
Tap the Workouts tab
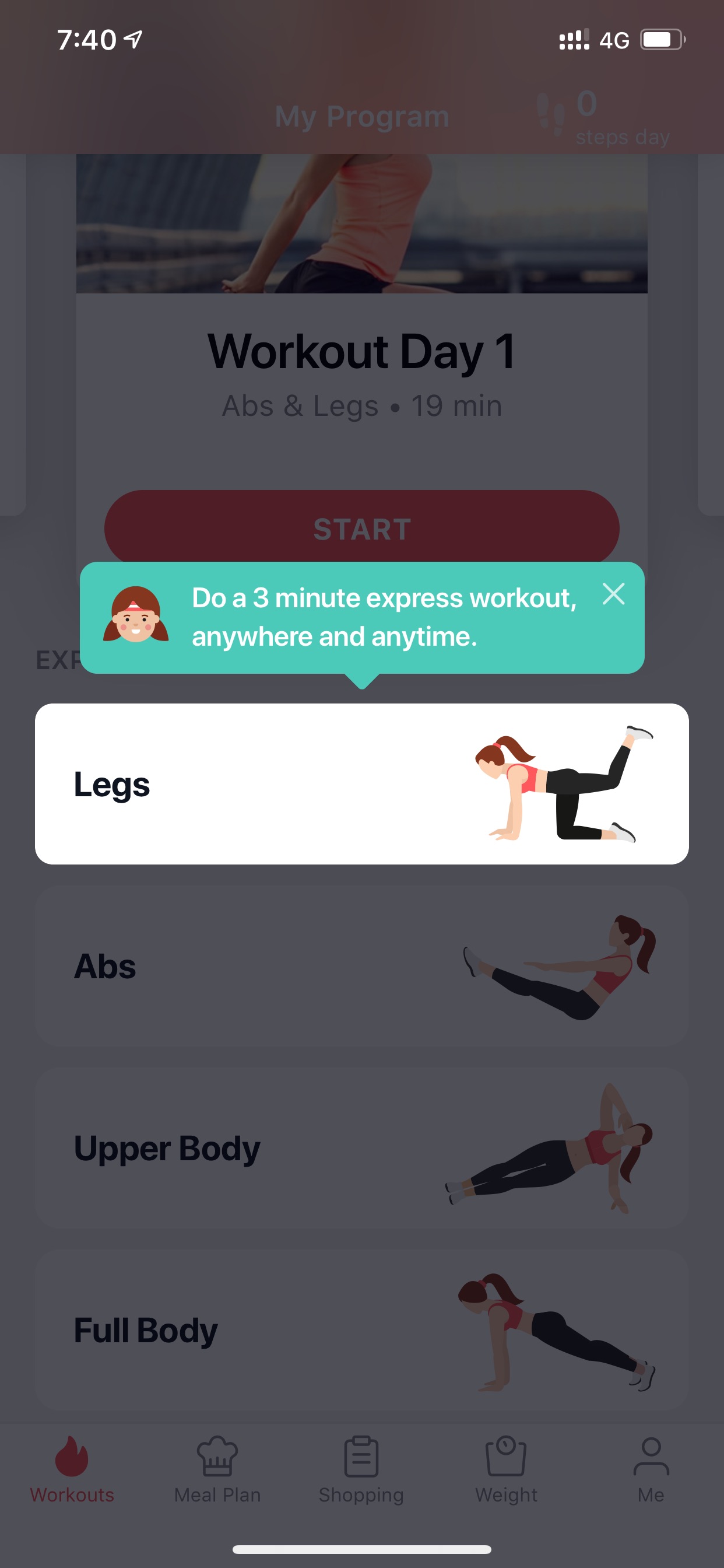(72, 1469)
